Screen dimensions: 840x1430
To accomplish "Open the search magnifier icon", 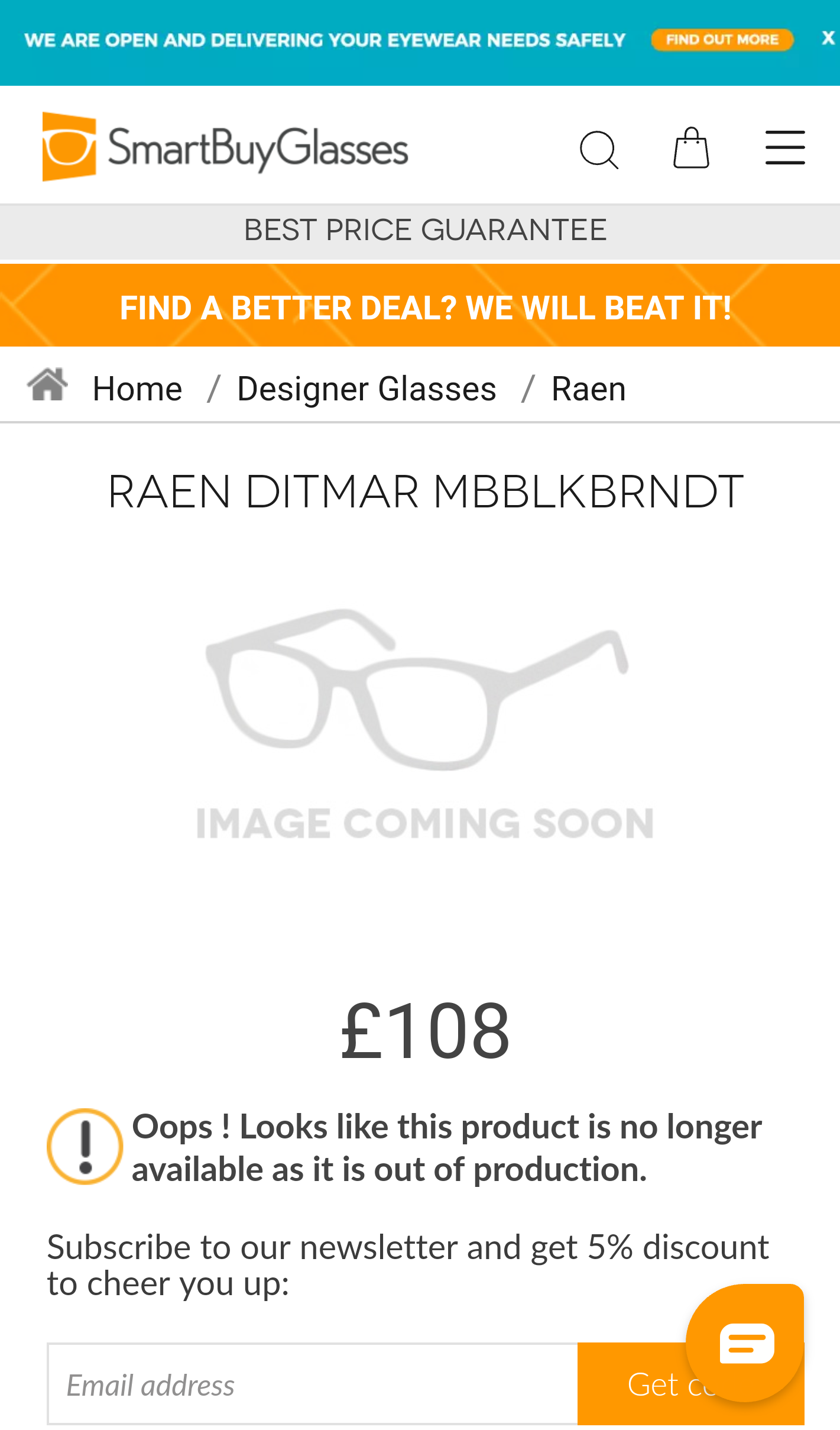I will [599, 150].
